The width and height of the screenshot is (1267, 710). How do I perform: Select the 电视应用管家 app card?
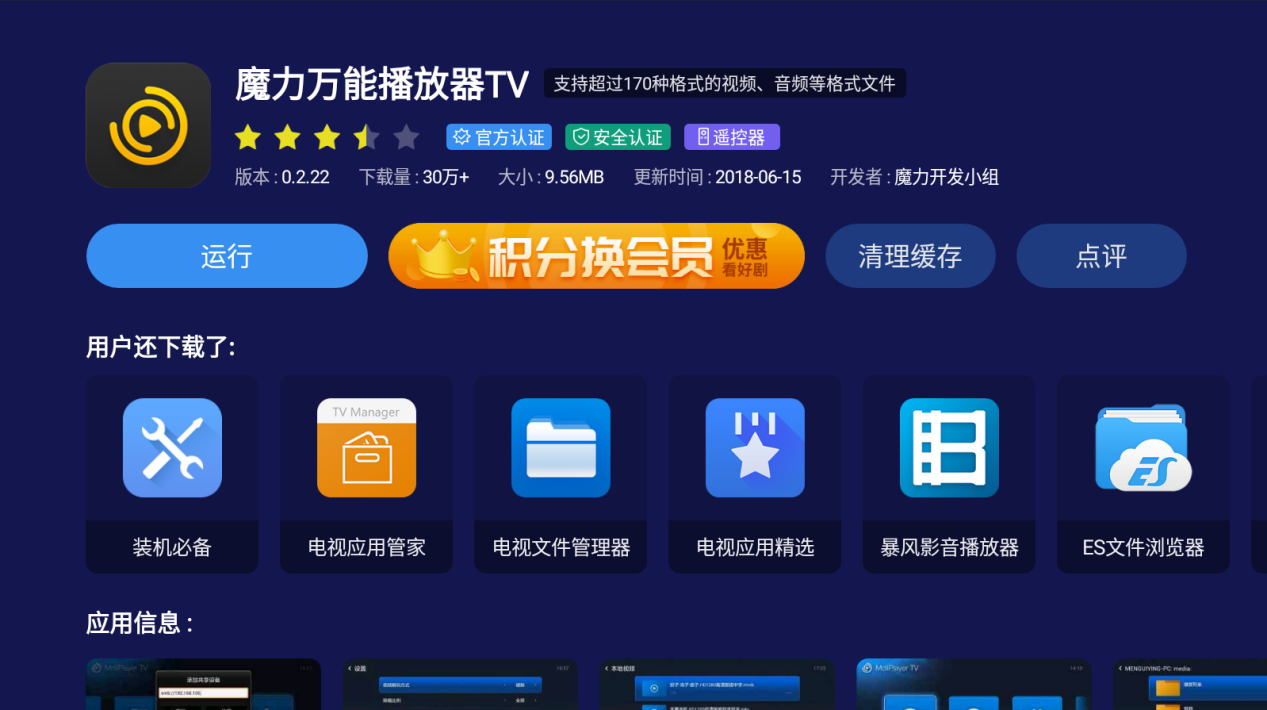point(366,473)
